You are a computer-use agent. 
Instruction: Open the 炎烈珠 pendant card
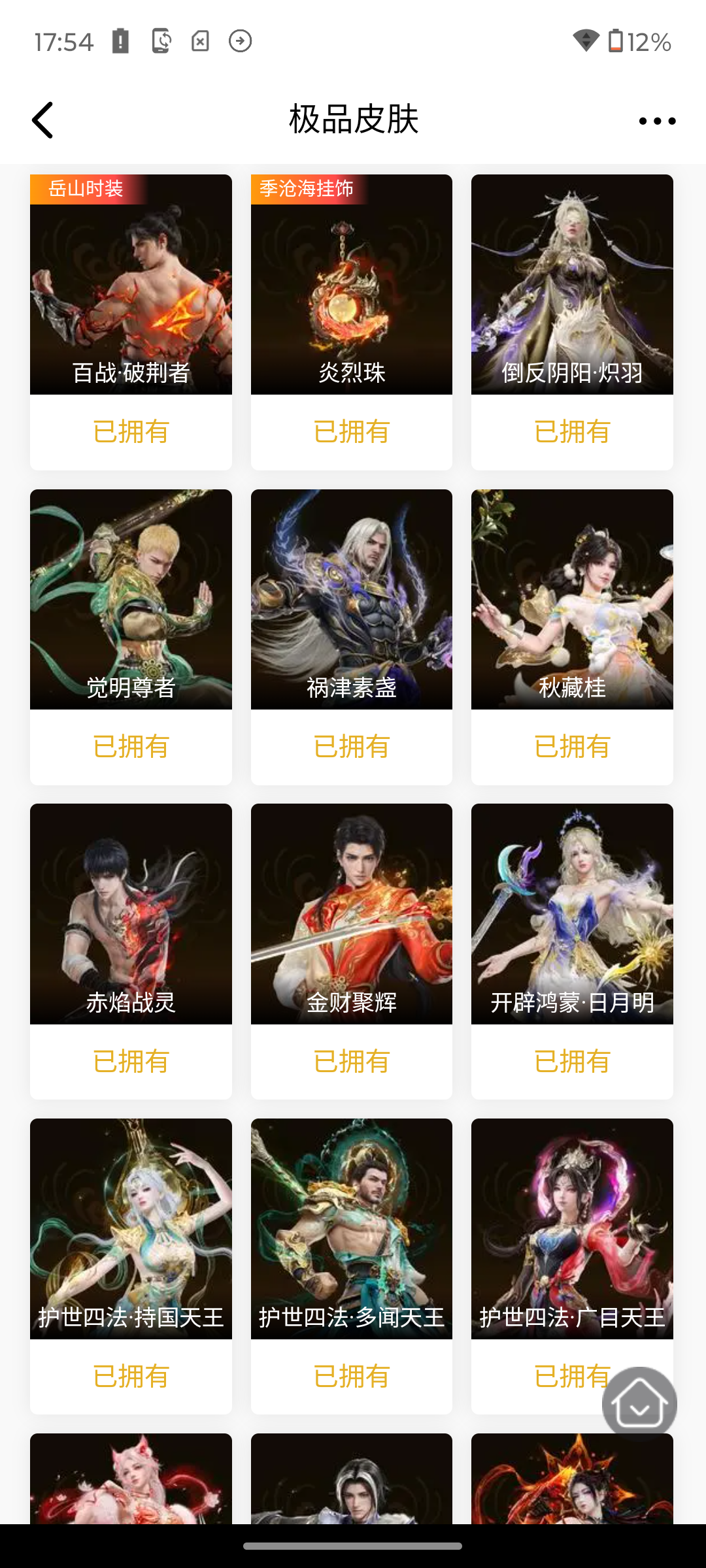tap(352, 285)
